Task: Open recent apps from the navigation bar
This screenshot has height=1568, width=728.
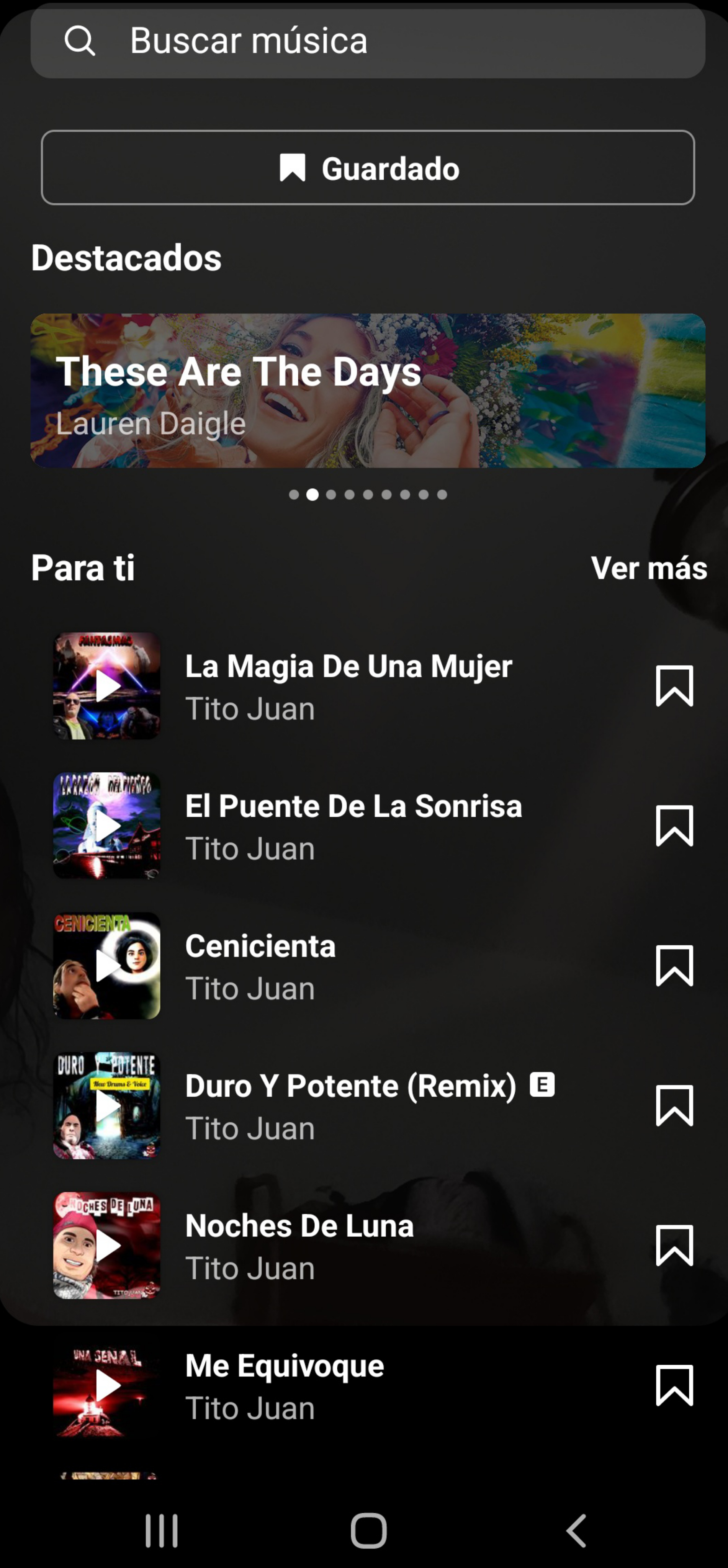Action: (x=161, y=1530)
